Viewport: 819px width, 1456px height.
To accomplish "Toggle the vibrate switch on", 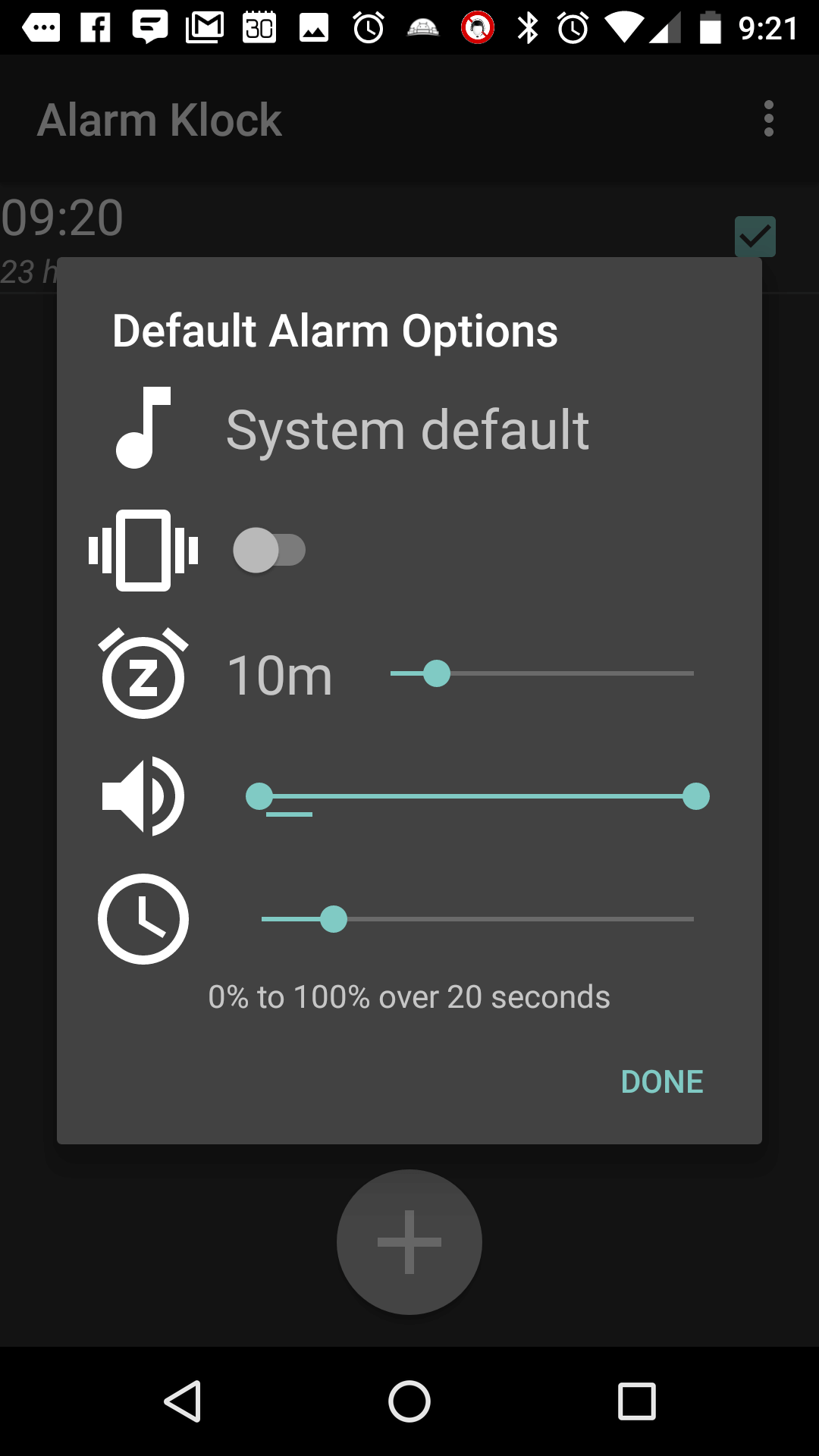I will click(x=269, y=550).
